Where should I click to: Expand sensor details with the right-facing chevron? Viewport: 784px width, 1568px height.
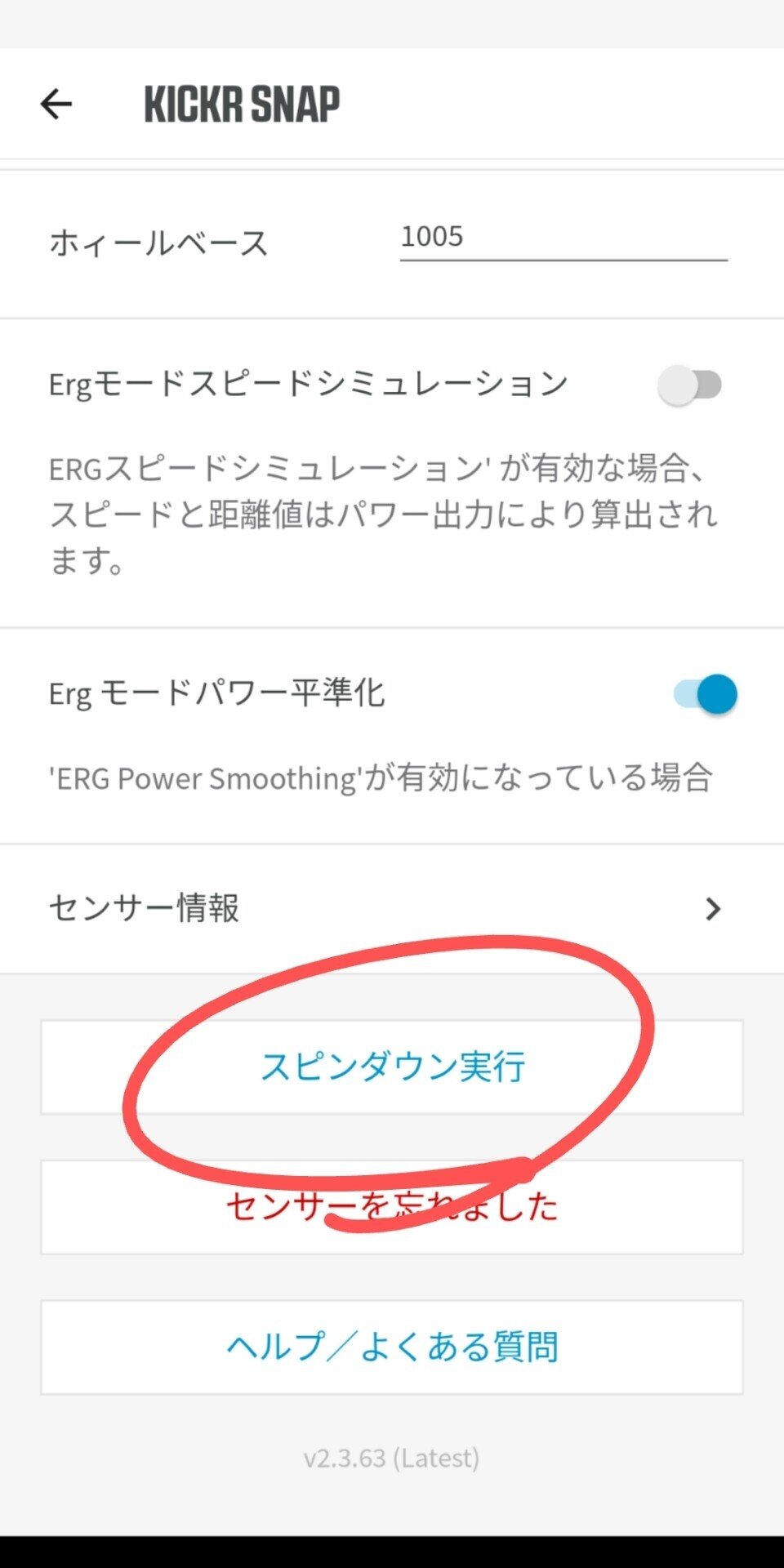tap(713, 909)
